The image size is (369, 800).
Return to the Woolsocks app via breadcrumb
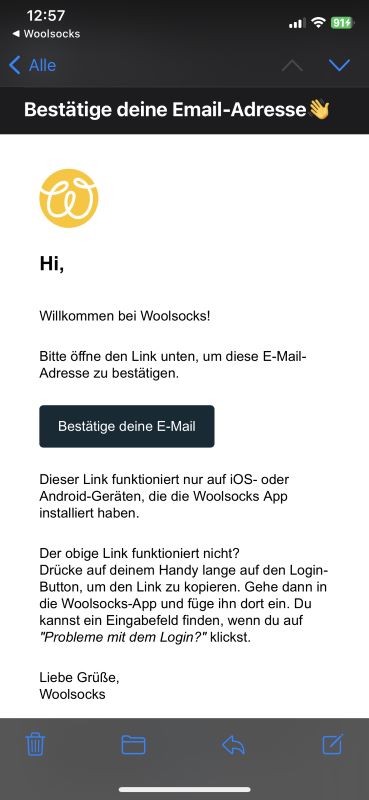click(46, 34)
